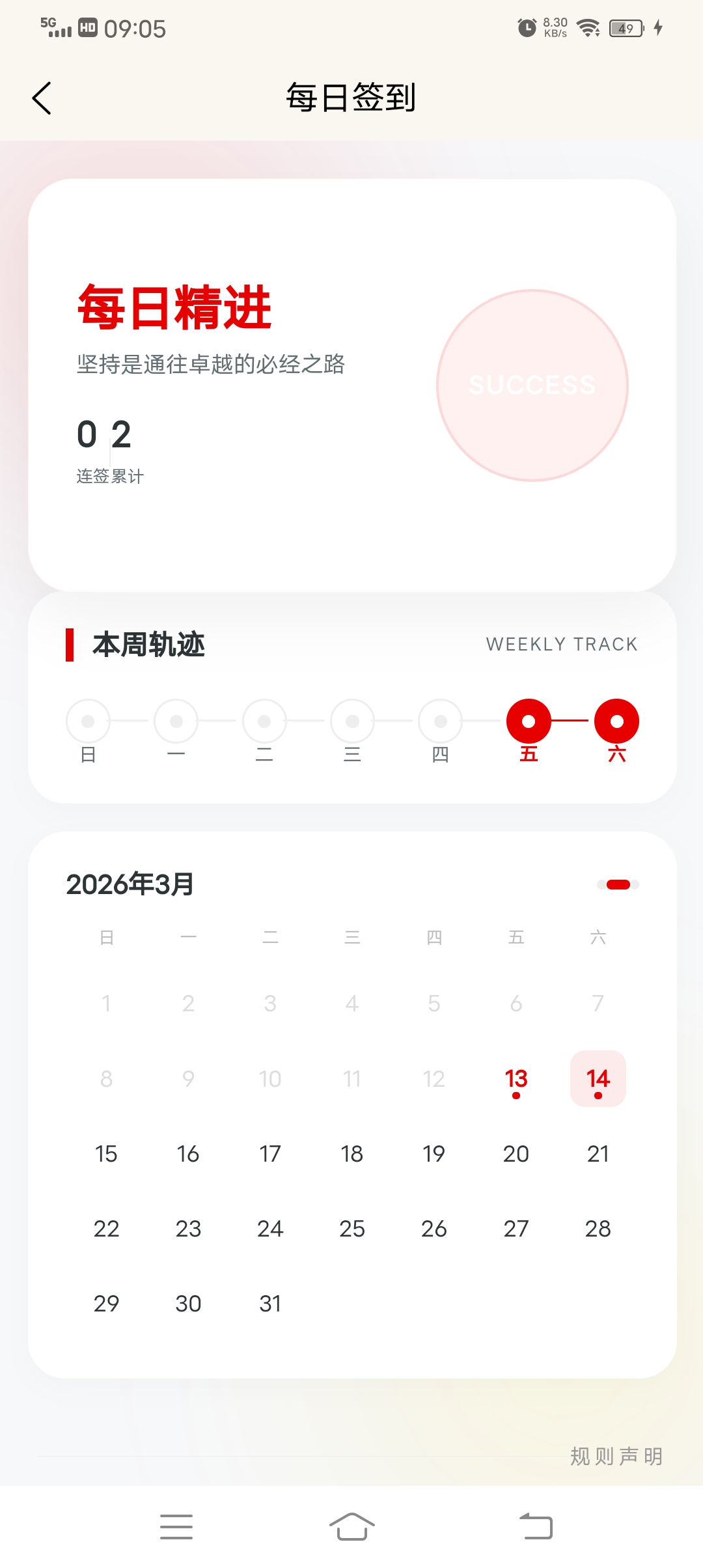Image resolution: width=703 pixels, height=1568 pixels.
Task: Toggle the Monday (一) dot in weekly track
Action: click(x=176, y=721)
